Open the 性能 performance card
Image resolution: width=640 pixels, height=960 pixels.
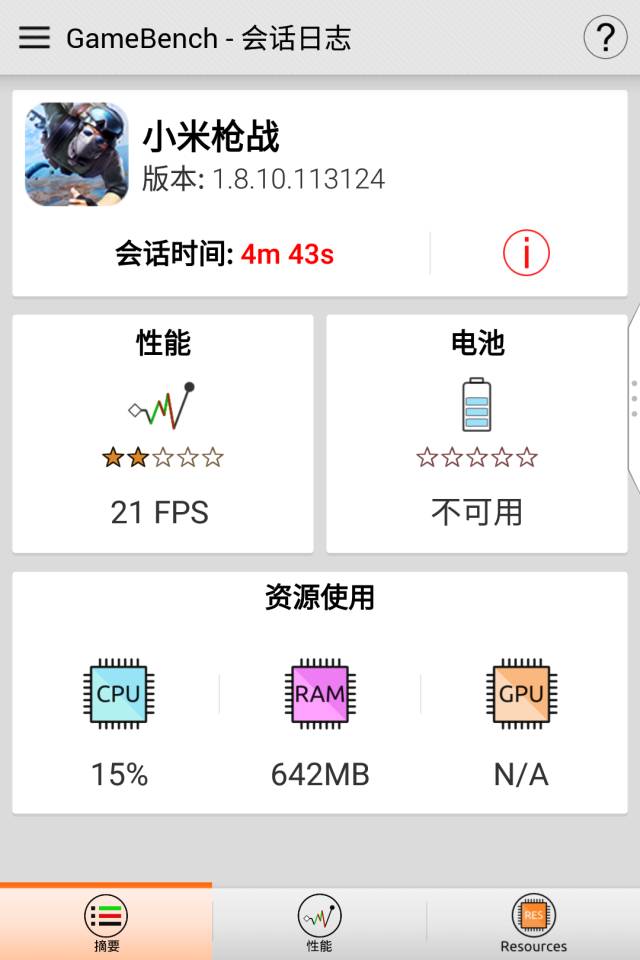(162, 434)
